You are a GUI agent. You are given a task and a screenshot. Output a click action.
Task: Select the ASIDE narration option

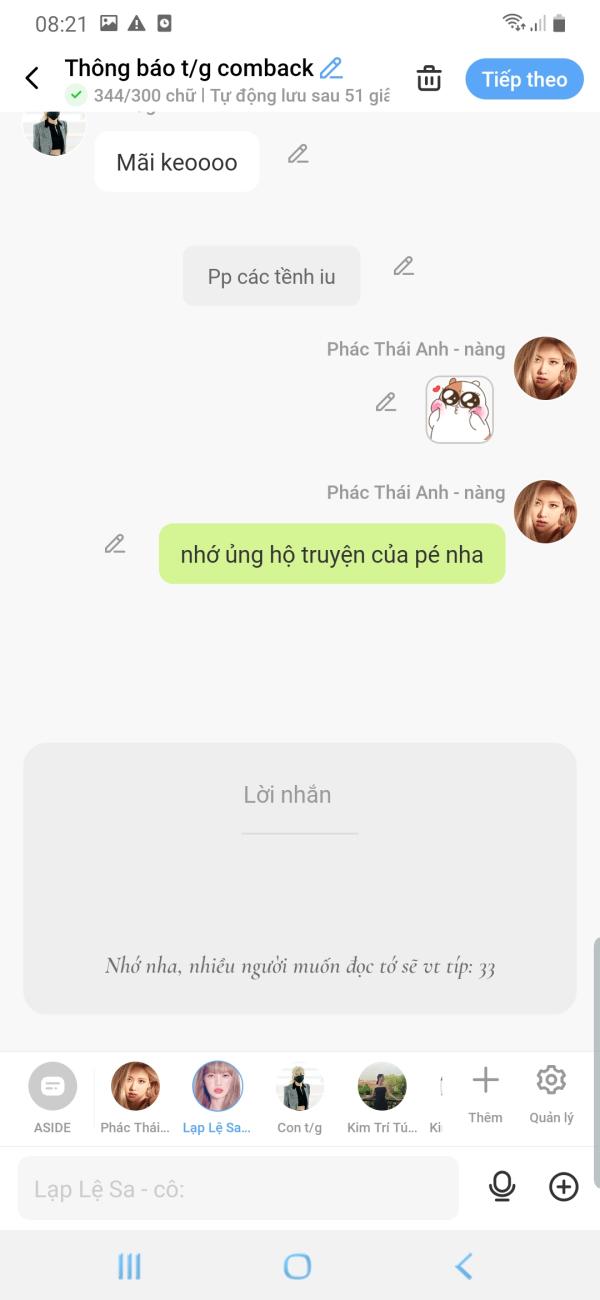(x=53, y=1096)
